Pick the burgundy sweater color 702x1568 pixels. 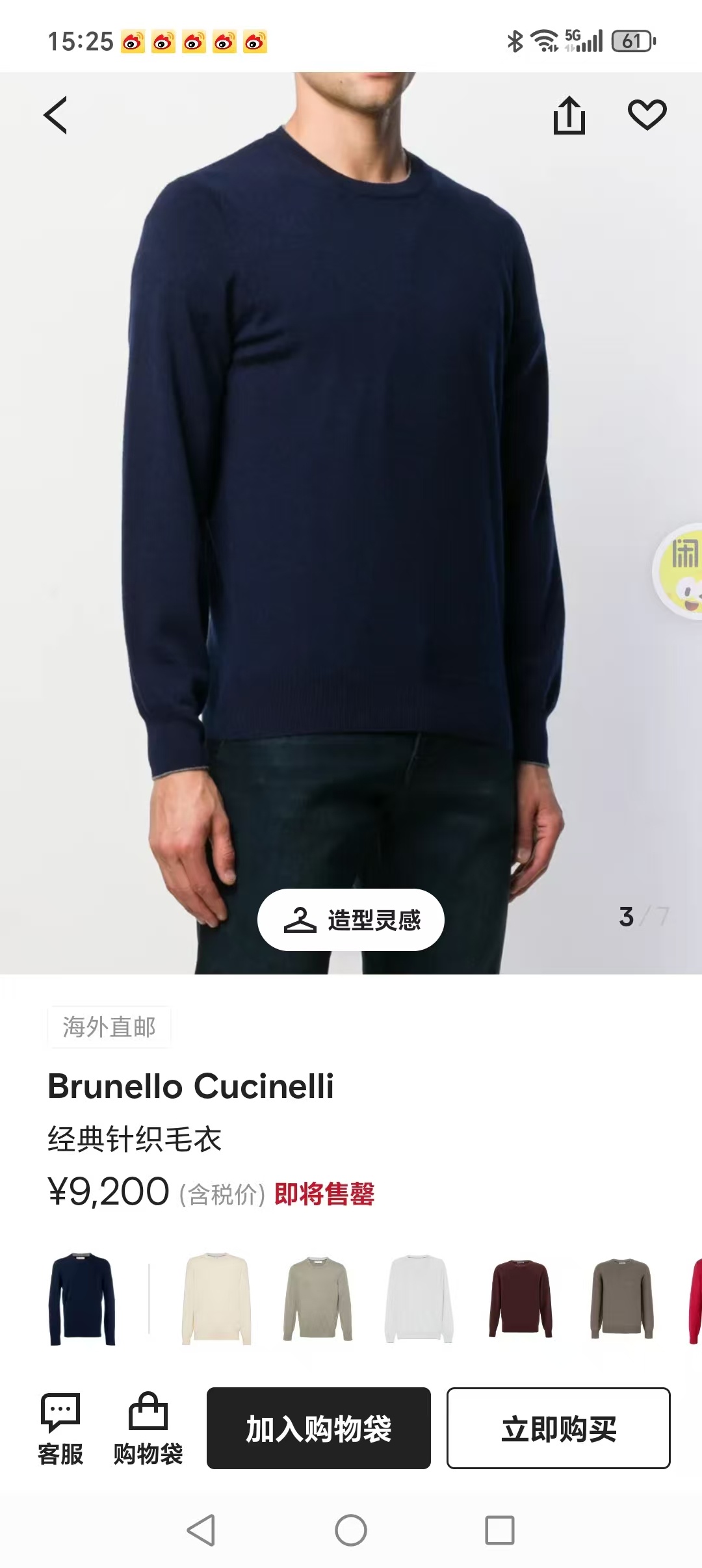click(520, 1299)
